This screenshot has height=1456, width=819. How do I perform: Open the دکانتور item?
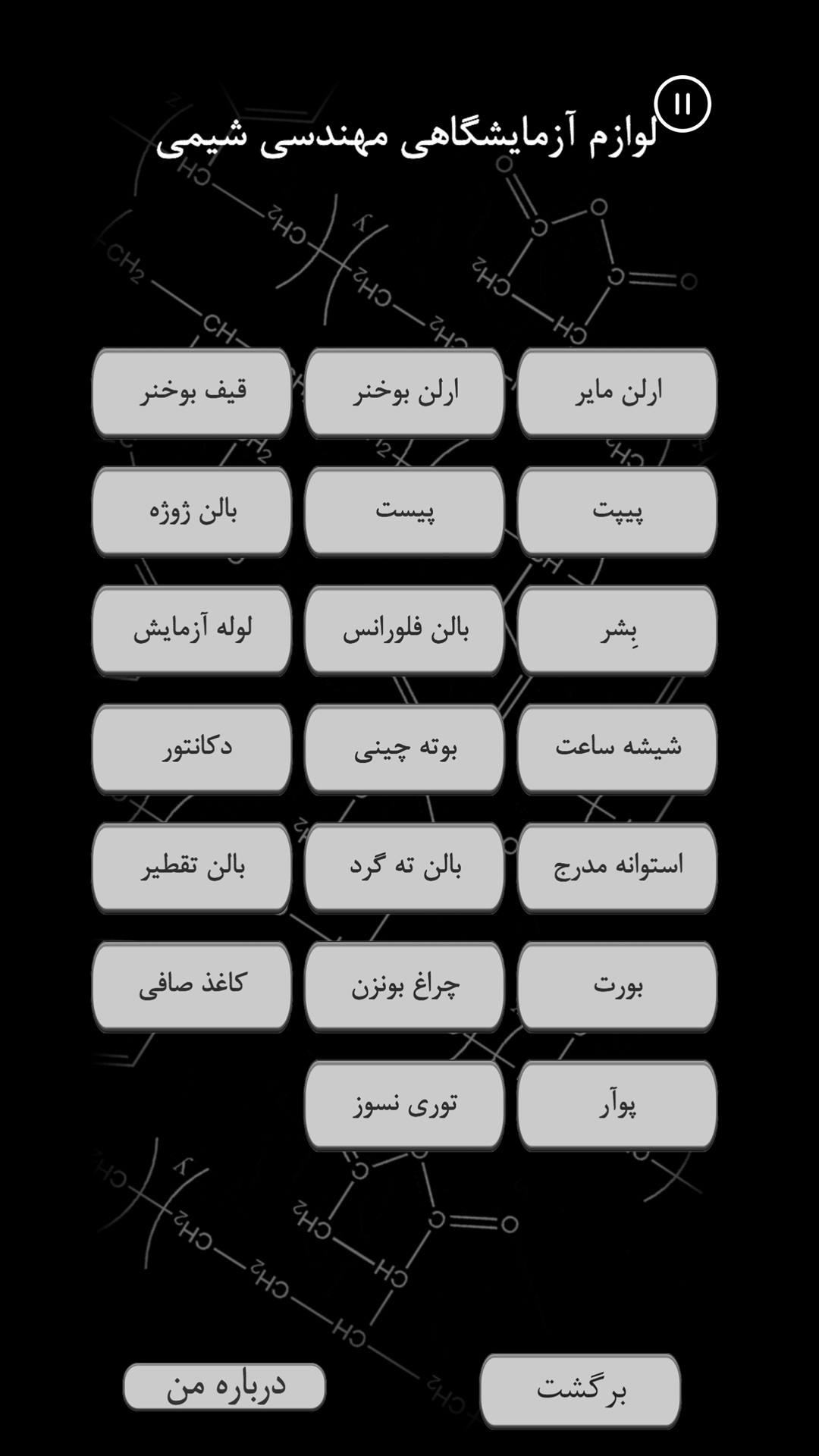[x=192, y=748]
